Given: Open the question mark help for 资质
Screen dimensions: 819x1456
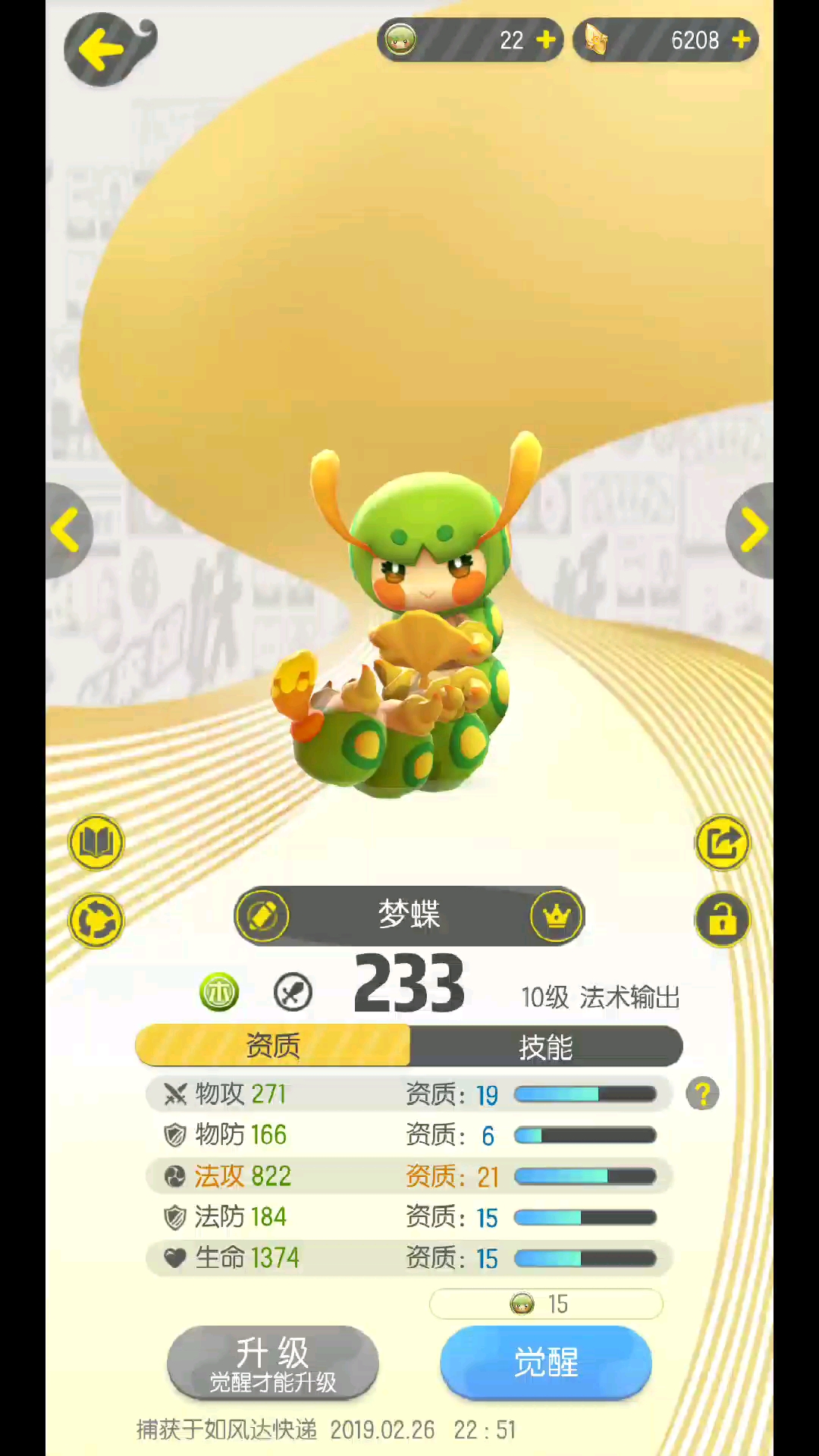Looking at the screenshot, I should pyautogui.click(x=702, y=1094).
